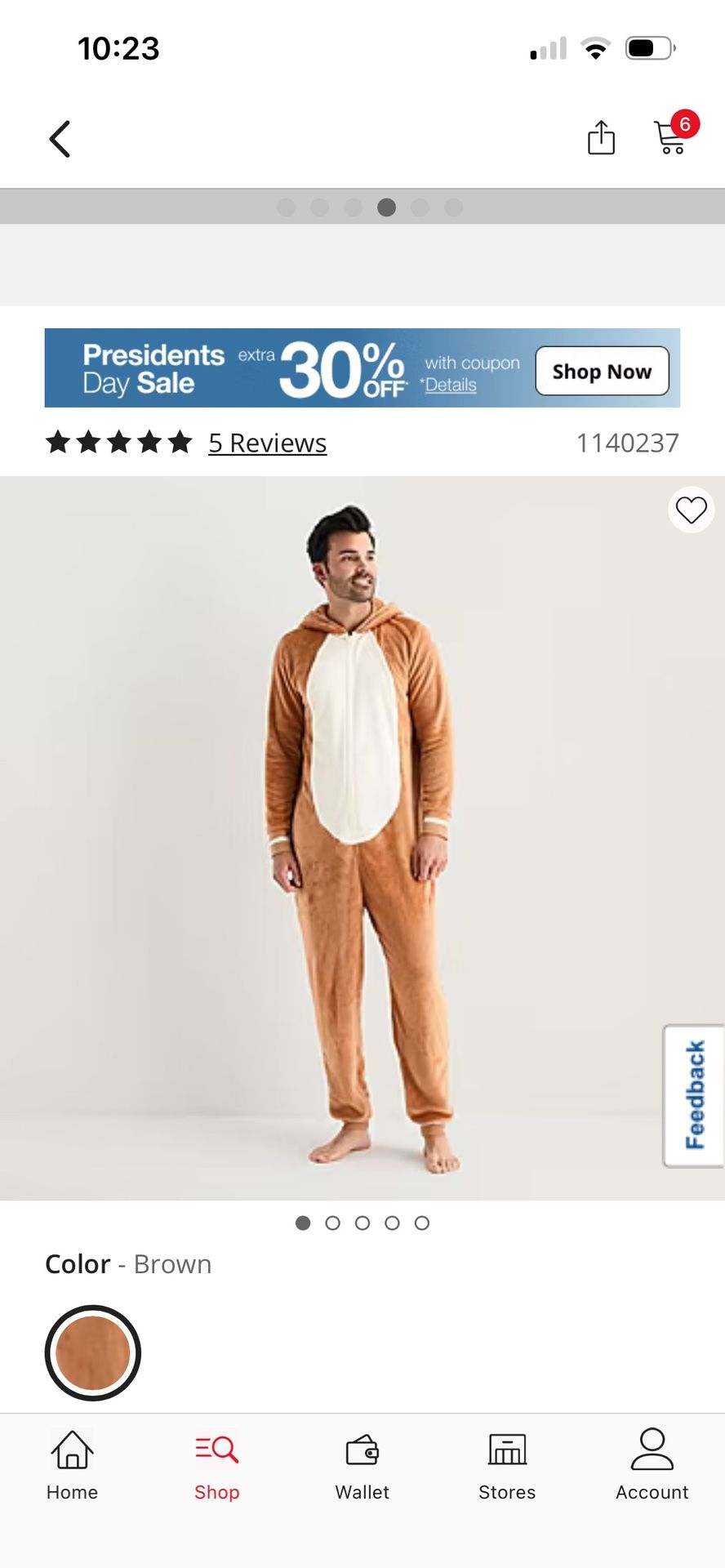Tap Shop Now on Presidents Day banner
This screenshot has width=725, height=1568.
(602, 371)
